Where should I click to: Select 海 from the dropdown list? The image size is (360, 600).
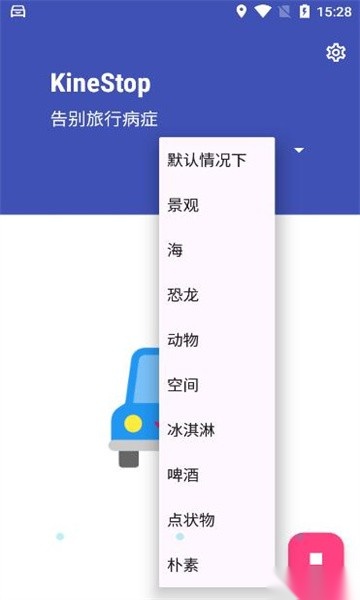[217, 250]
